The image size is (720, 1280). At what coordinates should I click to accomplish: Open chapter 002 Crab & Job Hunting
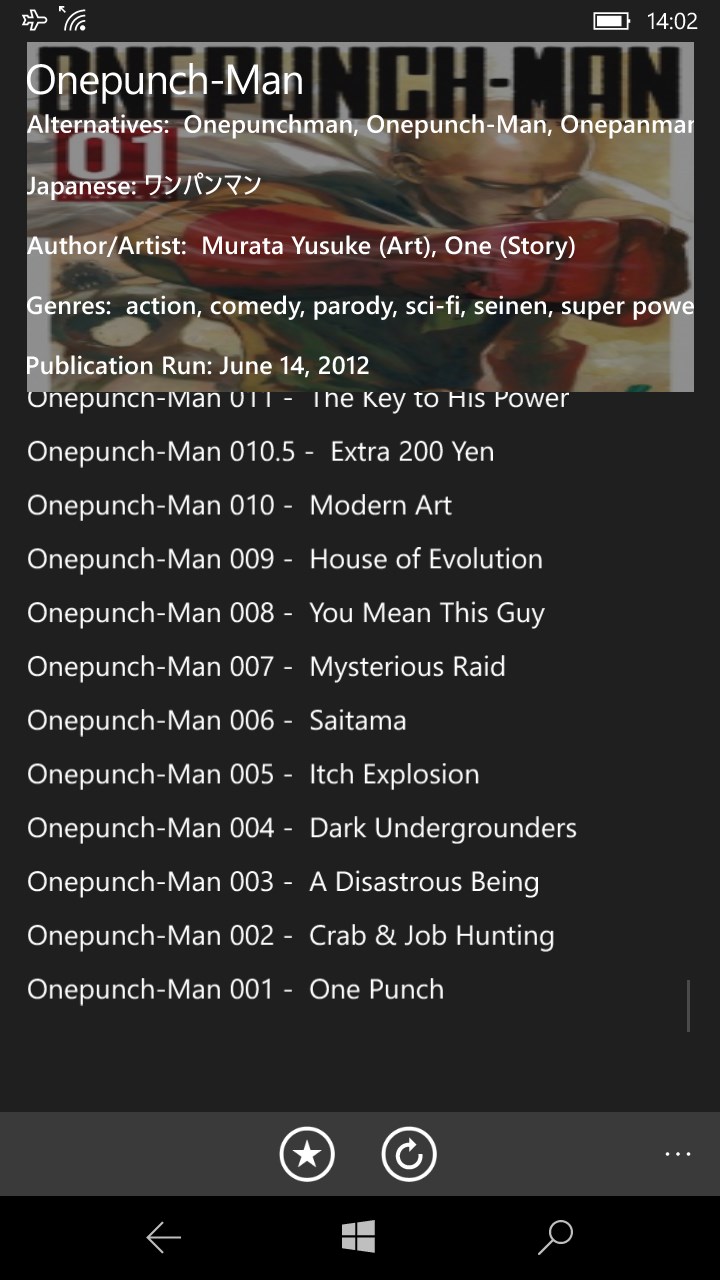coord(291,937)
